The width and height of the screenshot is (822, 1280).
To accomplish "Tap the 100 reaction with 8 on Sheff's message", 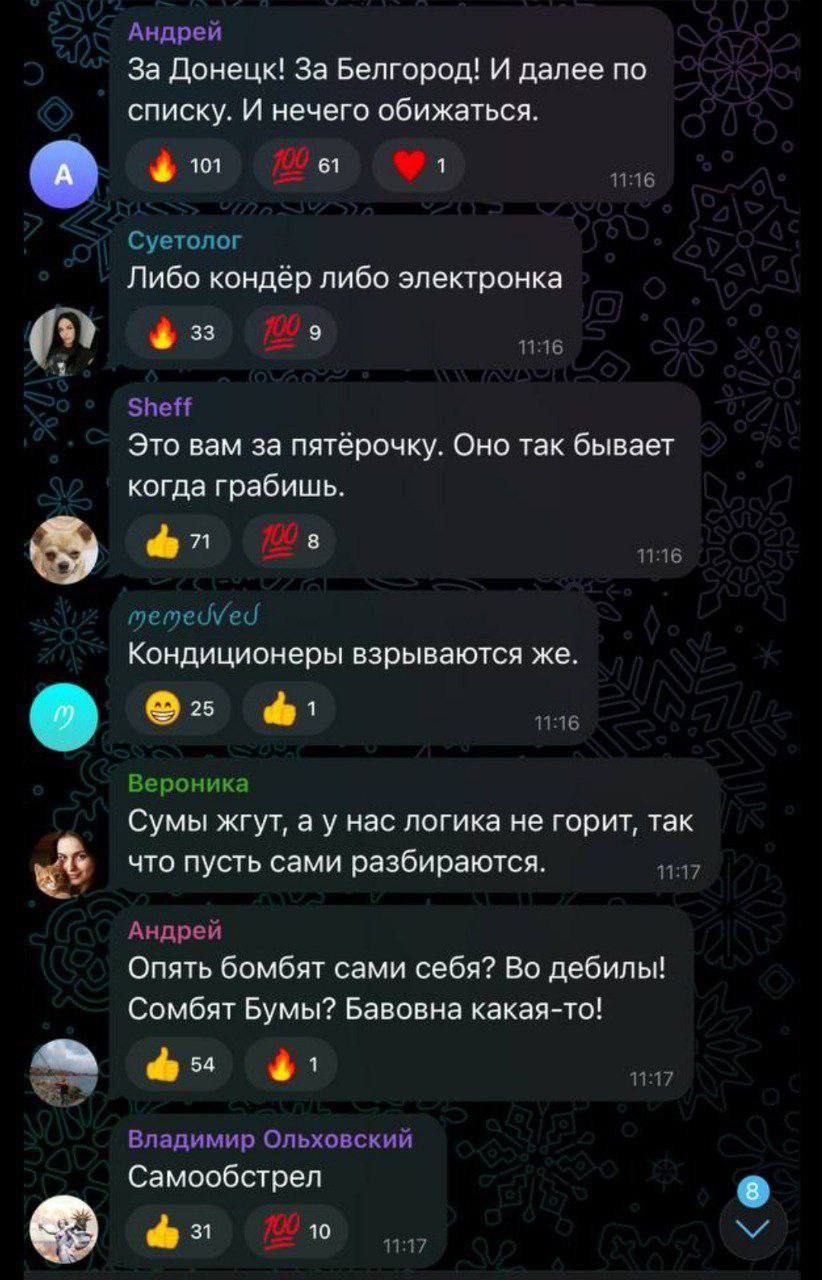I will (x=288, y=543).
